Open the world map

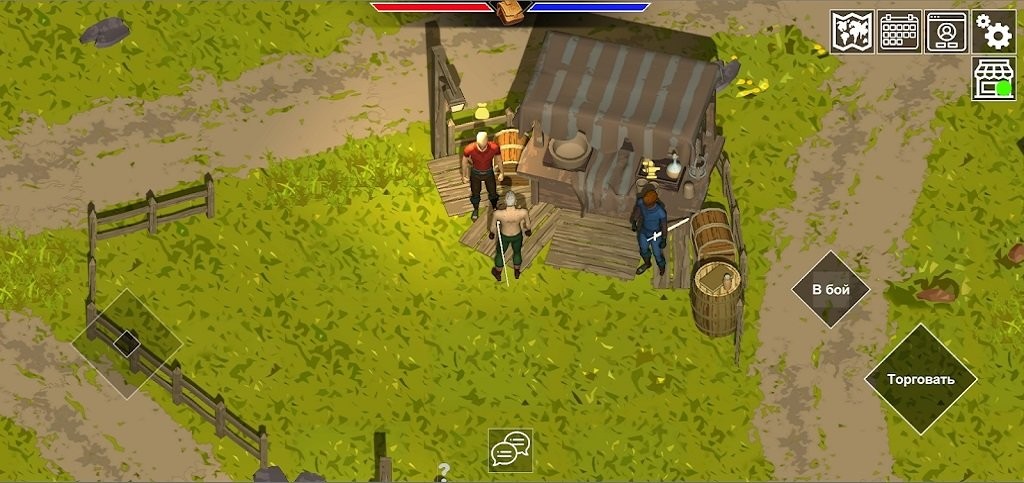click(x=852, y=31)
